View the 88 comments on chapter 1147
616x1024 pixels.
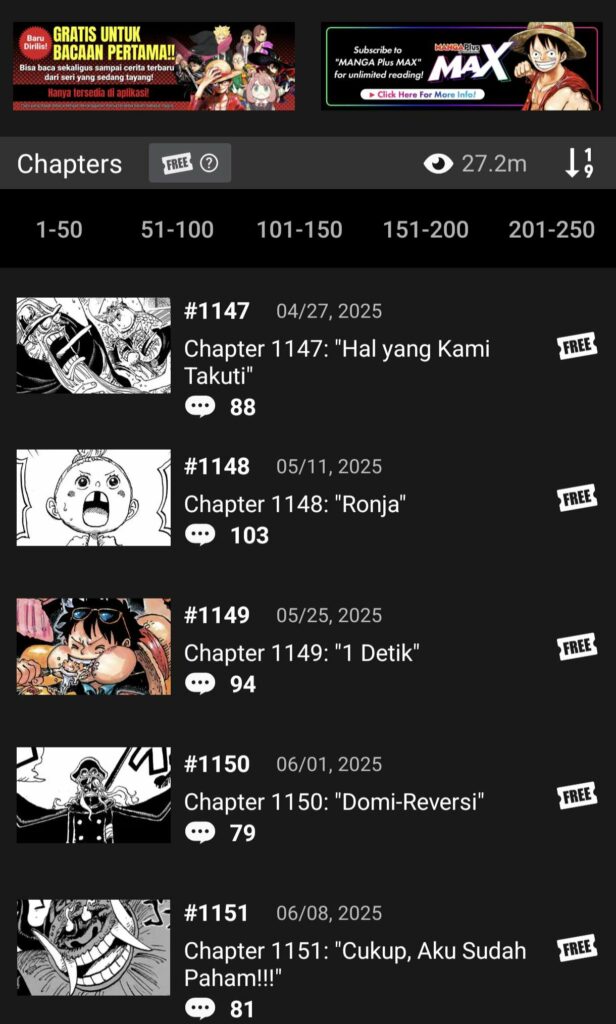pyautogui.click(x=221, y=407)
